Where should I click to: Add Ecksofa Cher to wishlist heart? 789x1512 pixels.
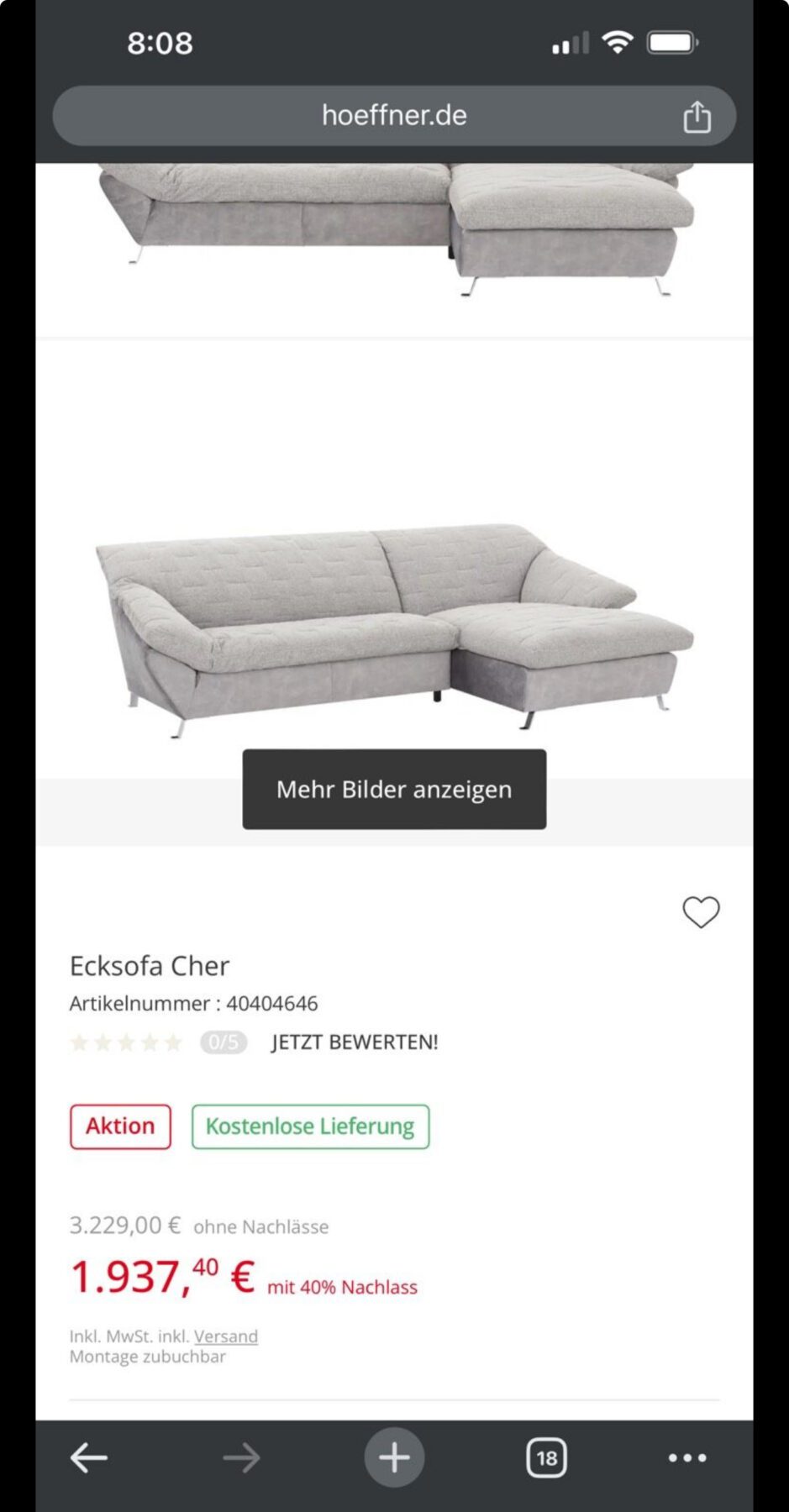[701, 912]
